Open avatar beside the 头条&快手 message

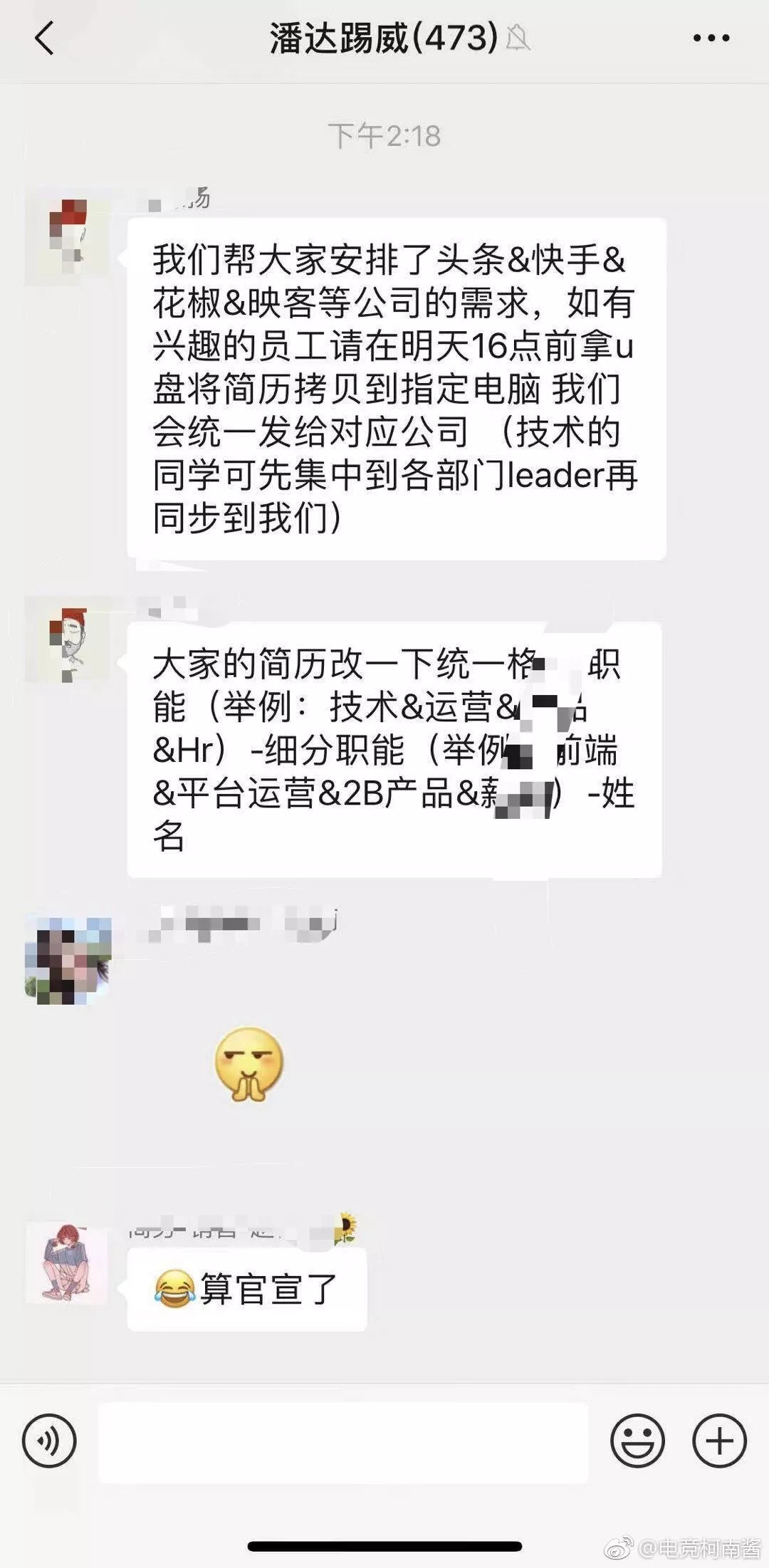tap(68, 242)
